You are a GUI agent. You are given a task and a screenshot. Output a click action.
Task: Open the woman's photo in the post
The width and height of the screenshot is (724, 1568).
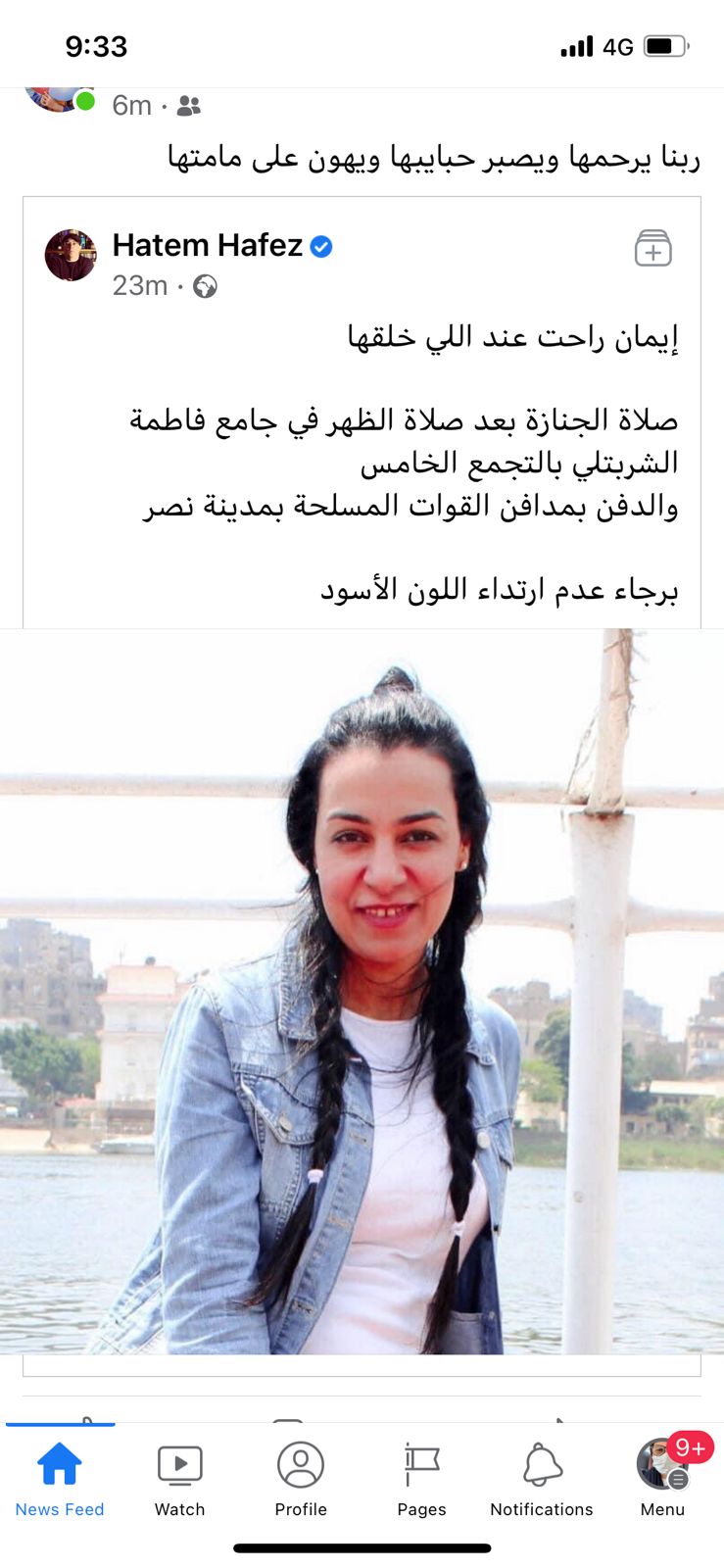click(x=362, y=990)
